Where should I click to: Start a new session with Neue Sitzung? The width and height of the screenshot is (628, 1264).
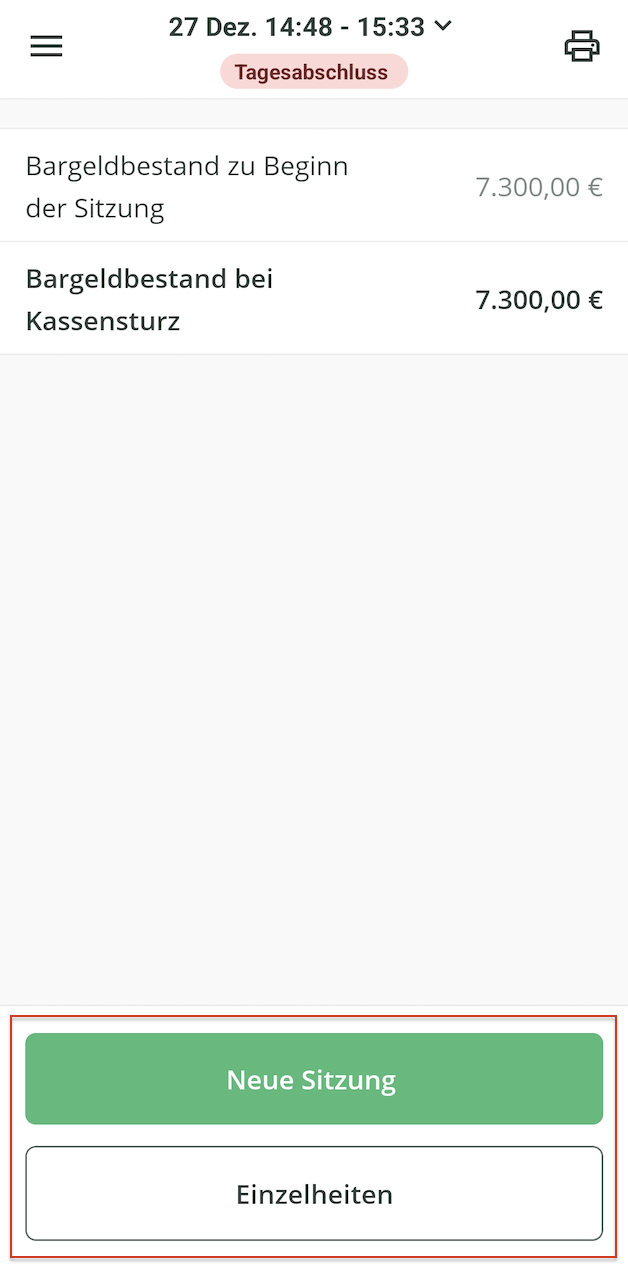pos(314,1079)
